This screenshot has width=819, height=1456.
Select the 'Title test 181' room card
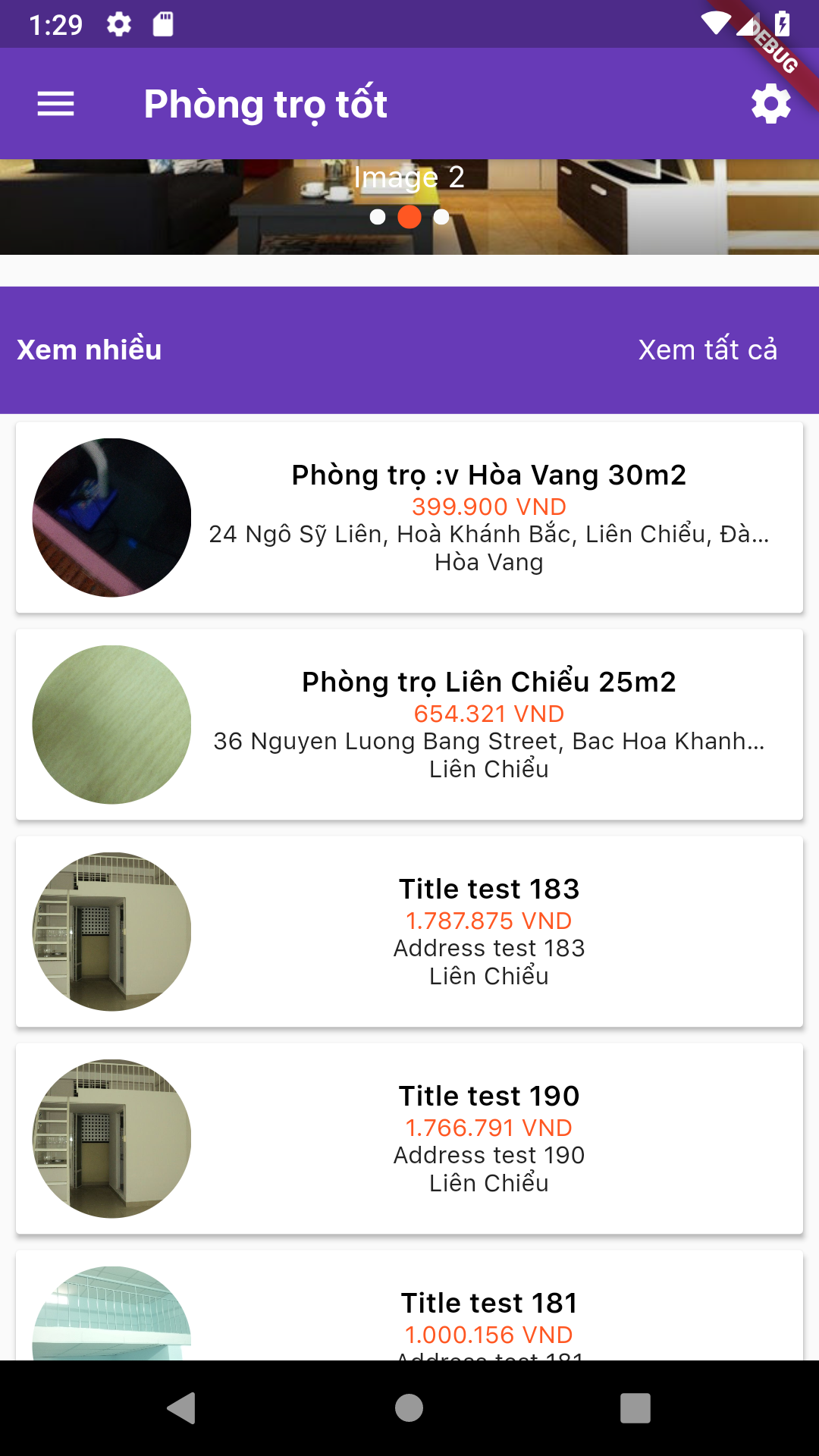pyautogui.click(x=409, y=1312)
